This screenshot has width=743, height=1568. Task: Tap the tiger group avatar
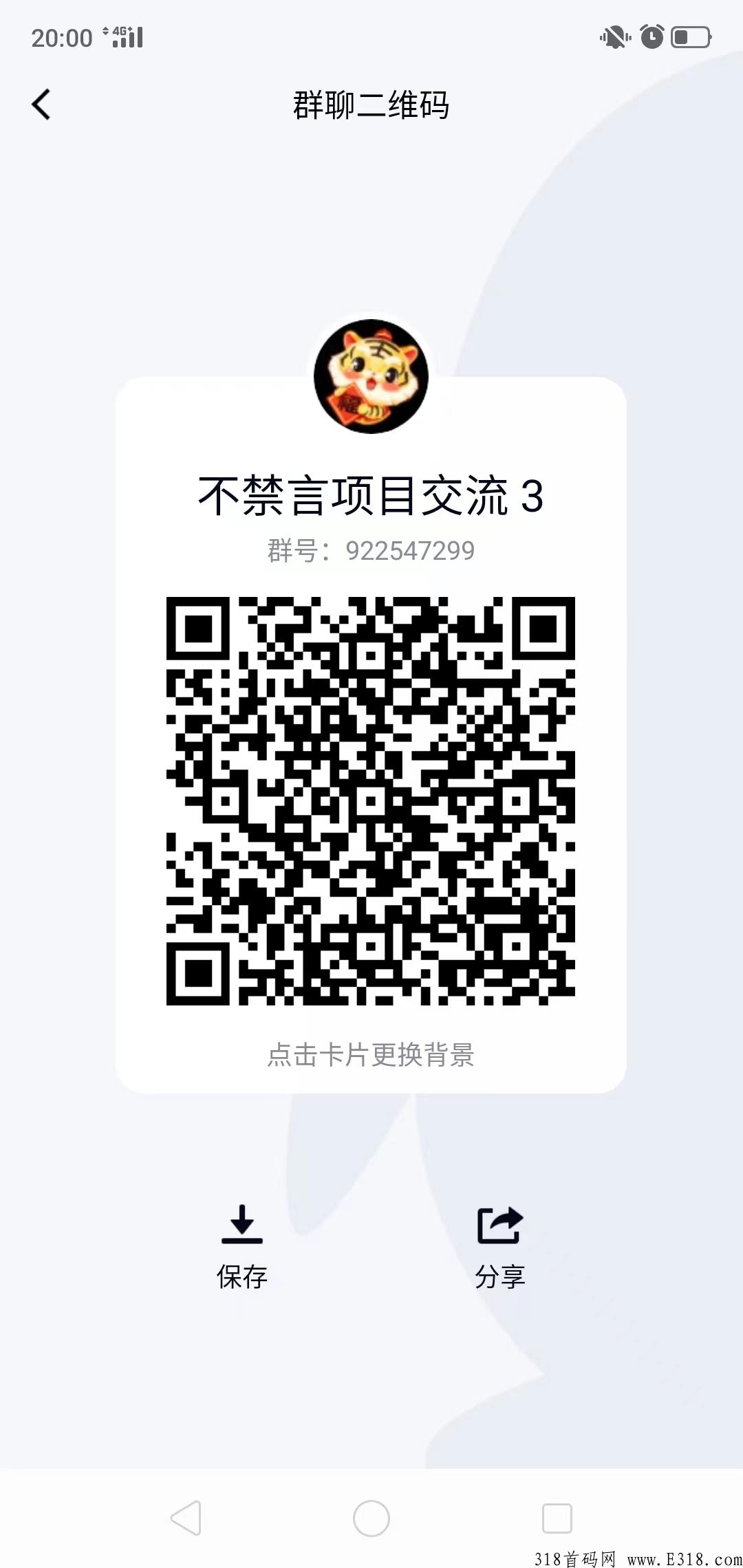pyautogui.click(x=371, y=375)
